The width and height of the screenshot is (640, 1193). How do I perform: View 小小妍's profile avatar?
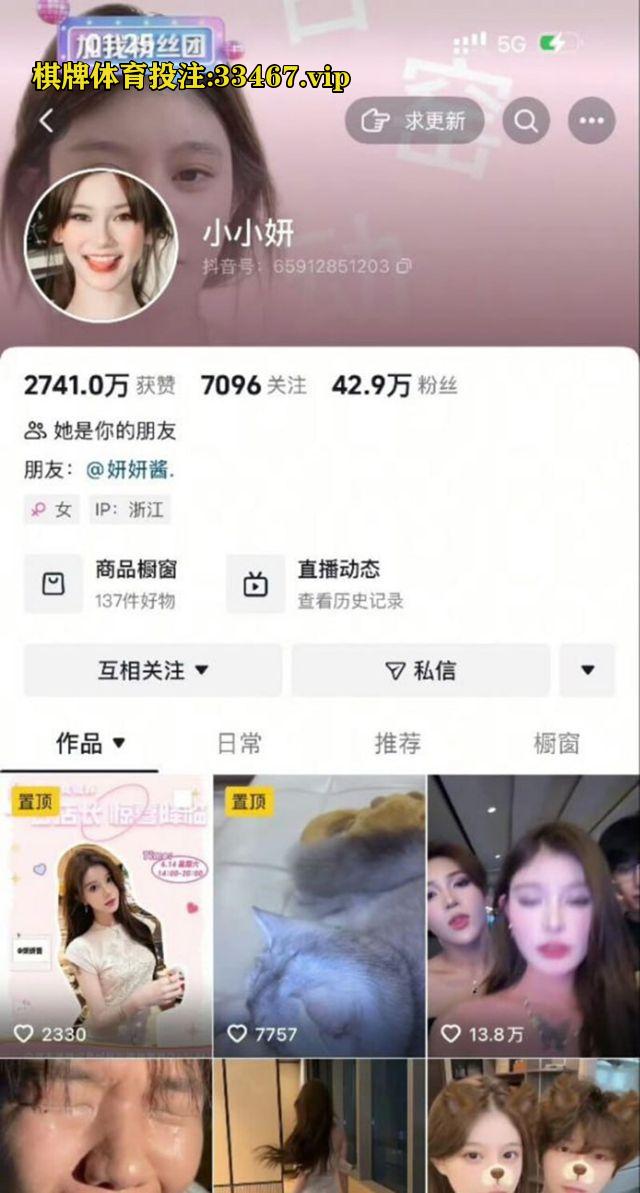click(x=100, y=246)
